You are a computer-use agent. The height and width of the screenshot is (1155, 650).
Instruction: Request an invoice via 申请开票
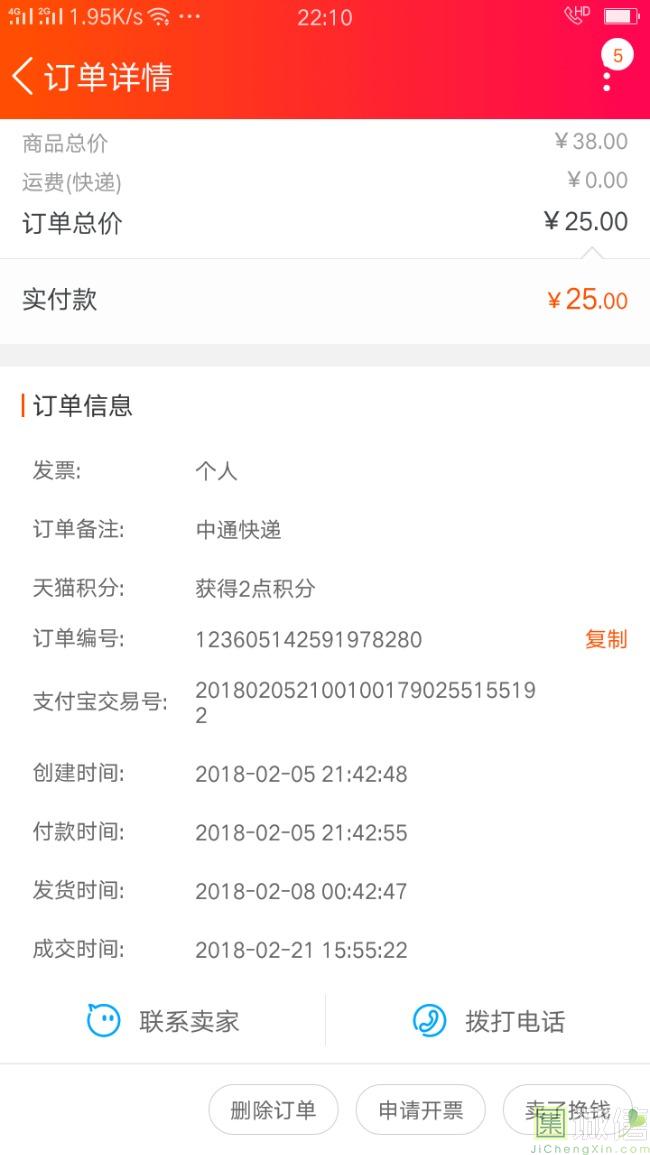pos(421,1110)
